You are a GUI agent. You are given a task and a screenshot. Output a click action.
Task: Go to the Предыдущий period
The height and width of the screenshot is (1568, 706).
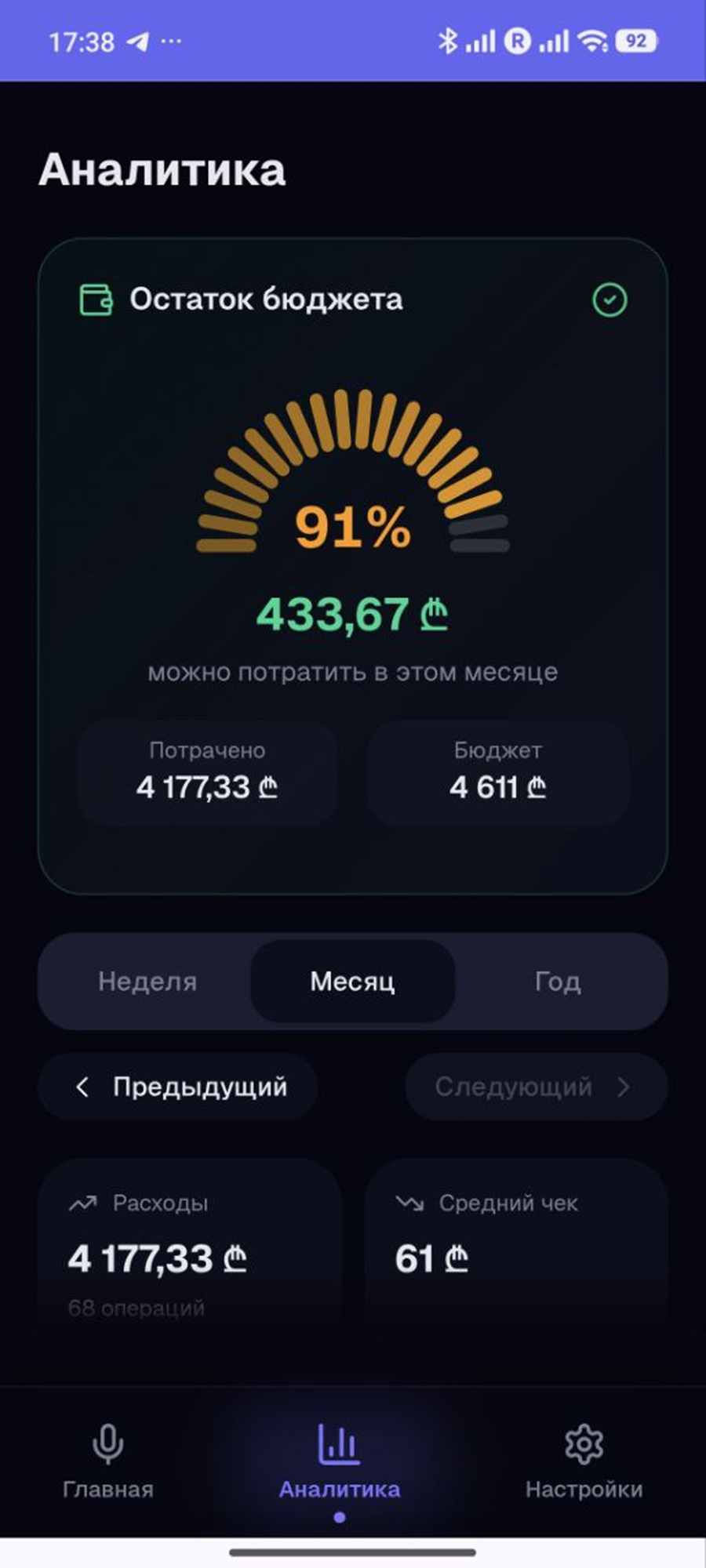click(x=179, y=1087)
